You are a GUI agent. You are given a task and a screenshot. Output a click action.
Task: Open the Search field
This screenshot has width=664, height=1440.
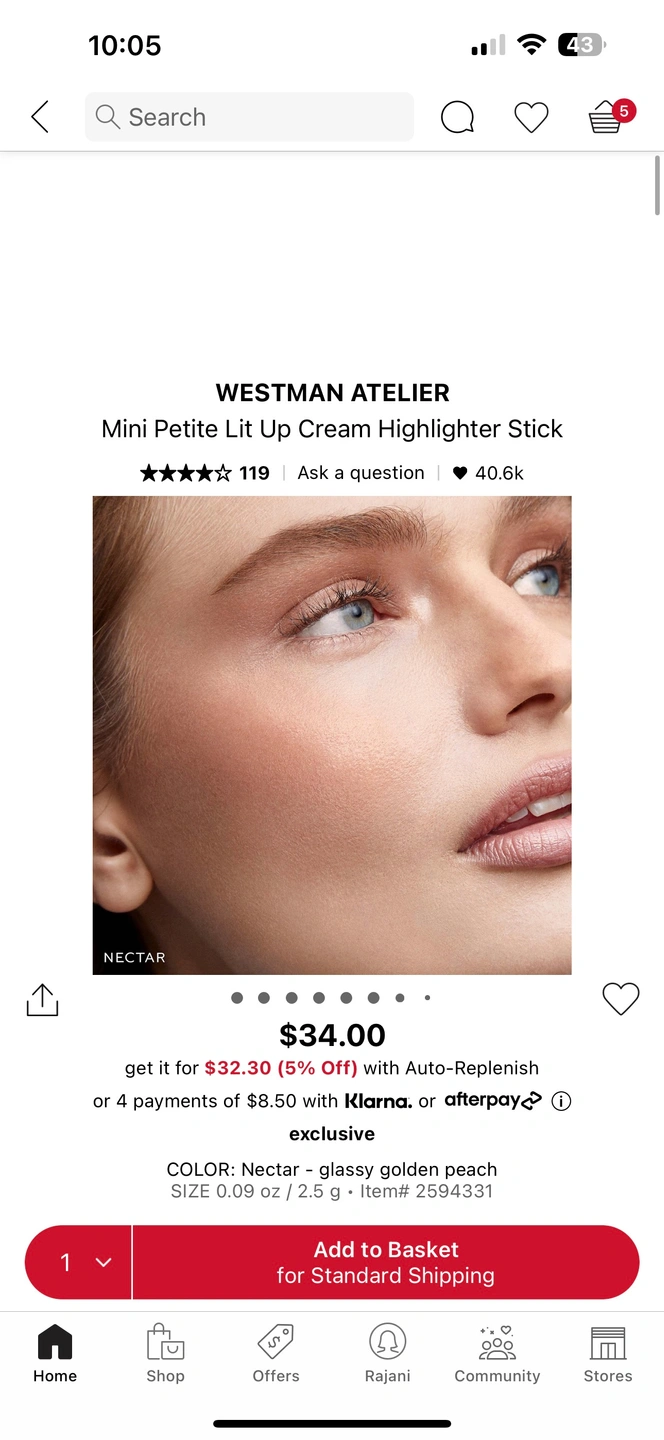pyautogui.click(x=249, y=117)
